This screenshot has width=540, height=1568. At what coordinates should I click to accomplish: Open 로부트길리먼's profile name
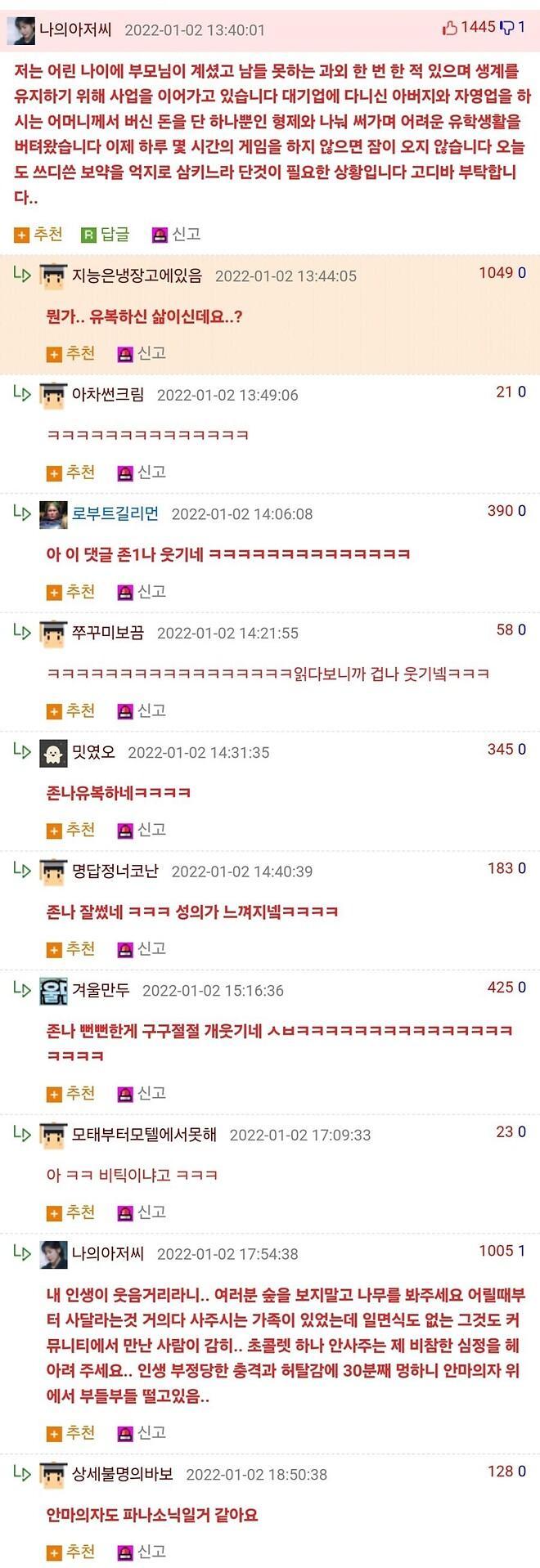point(115,513)
